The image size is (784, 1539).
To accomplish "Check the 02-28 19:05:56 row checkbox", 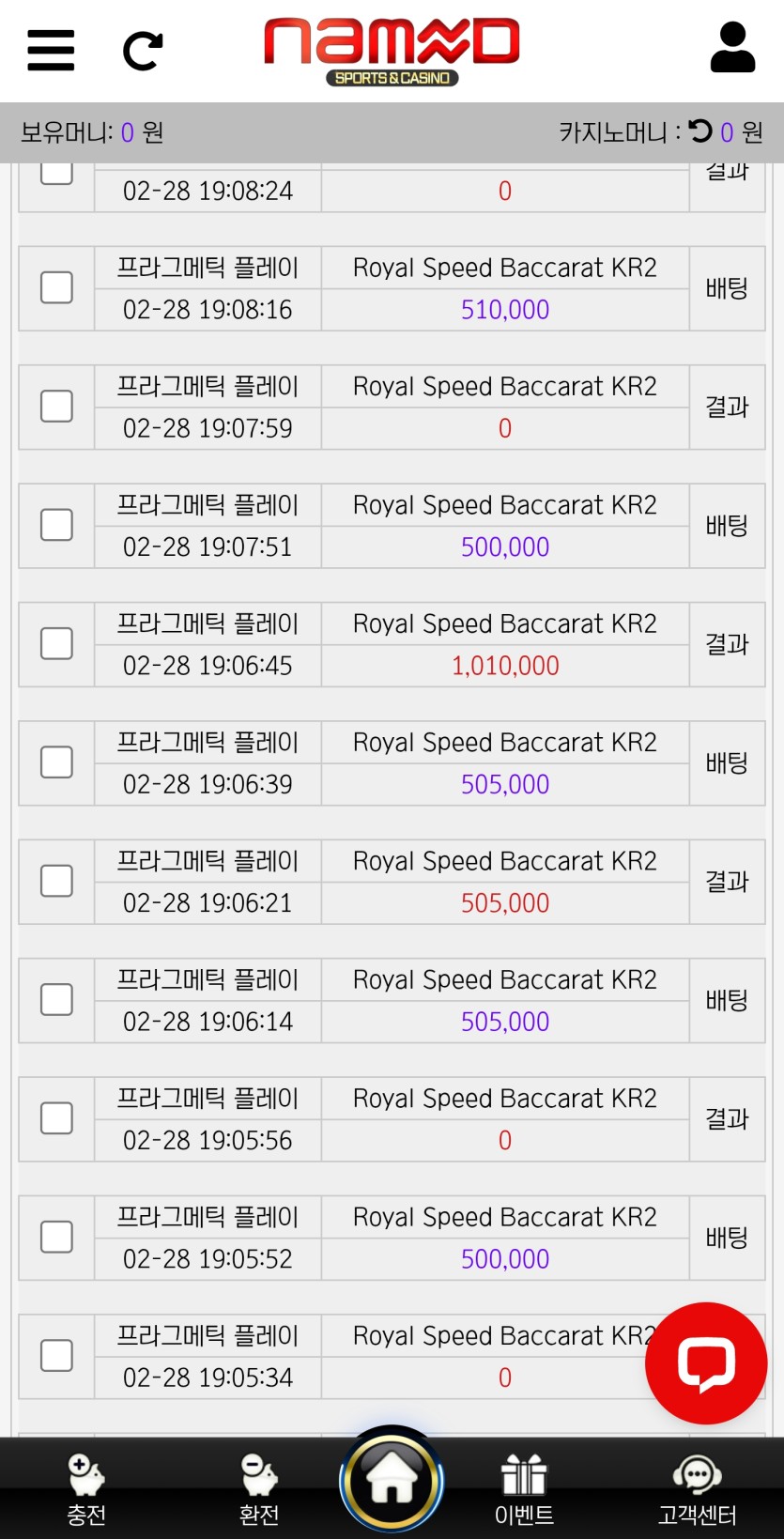I will pyautogui.click(x=57, y=1118).
